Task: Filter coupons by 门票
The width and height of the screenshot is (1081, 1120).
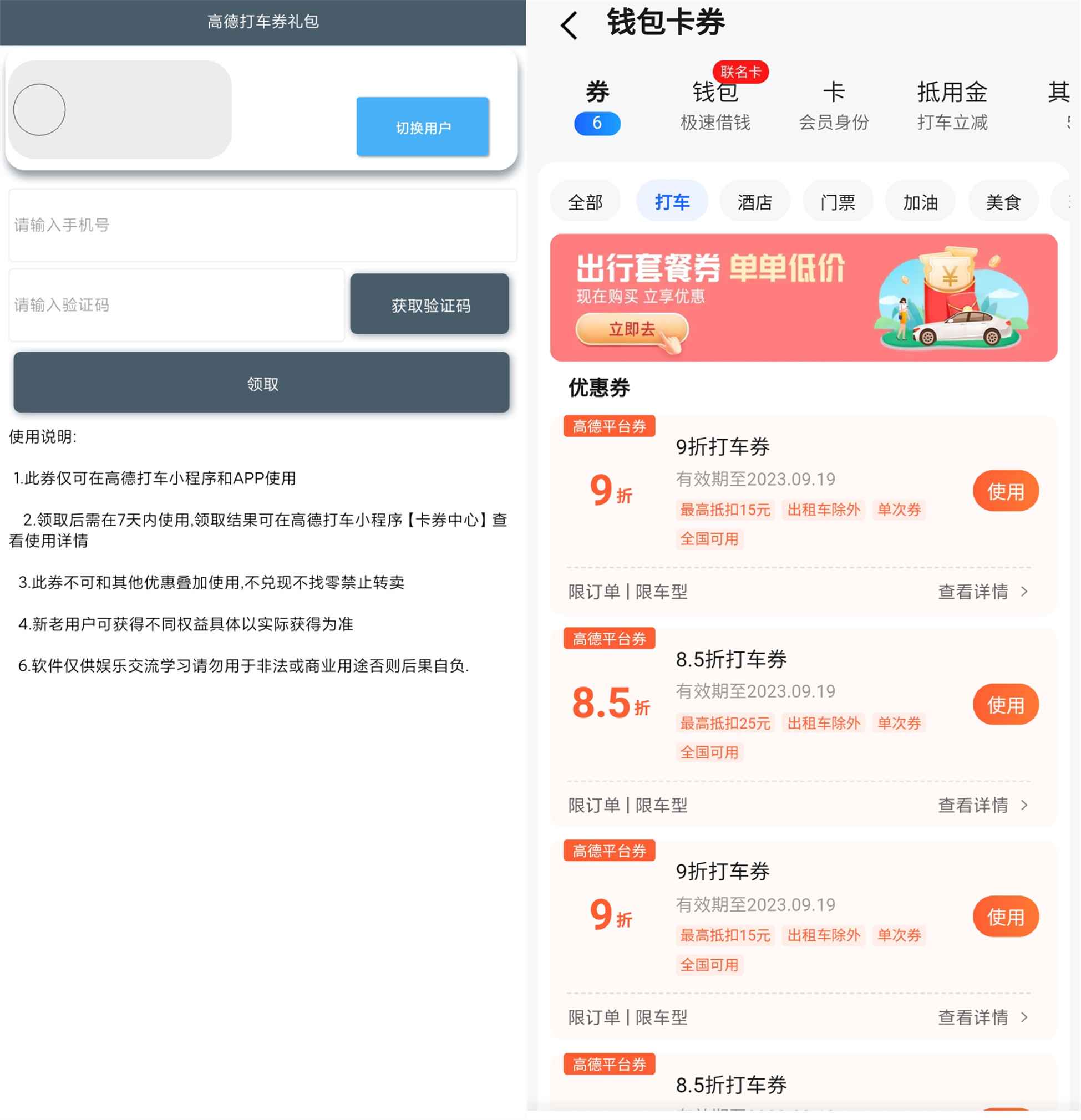Action: click(838, 202)
